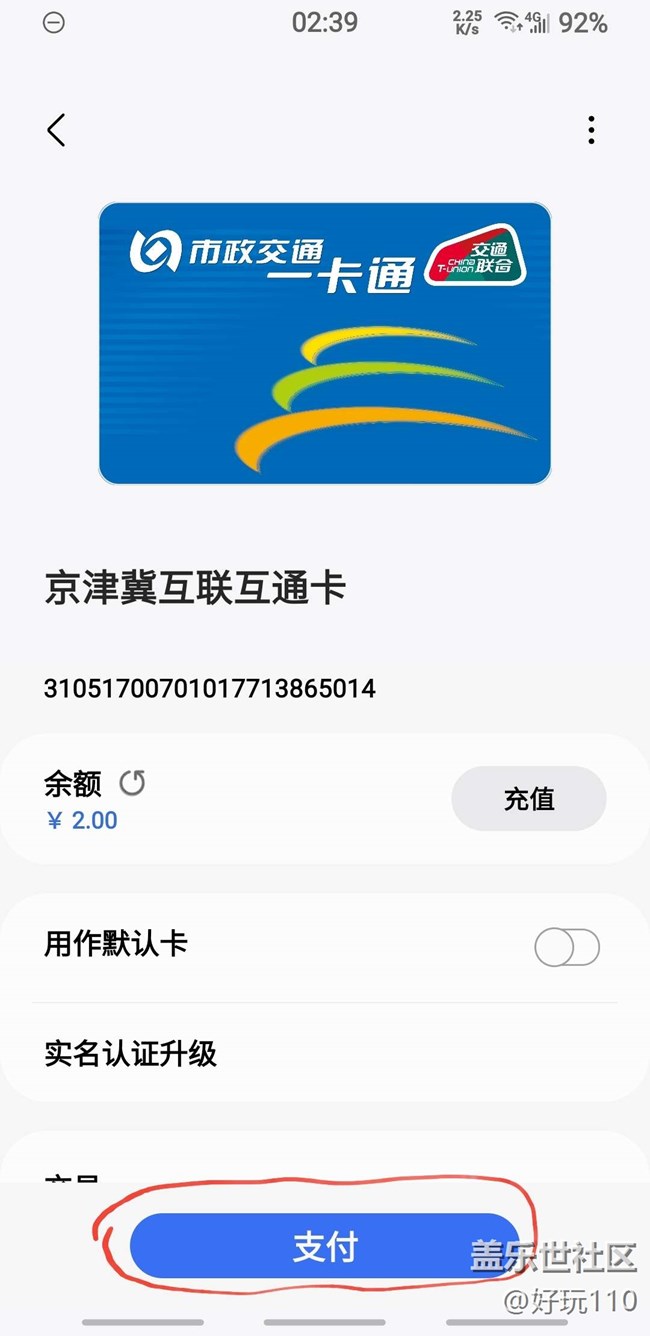Open the three-dot overflow menu
Screen dimensions: 650x1336
[592, 130]
